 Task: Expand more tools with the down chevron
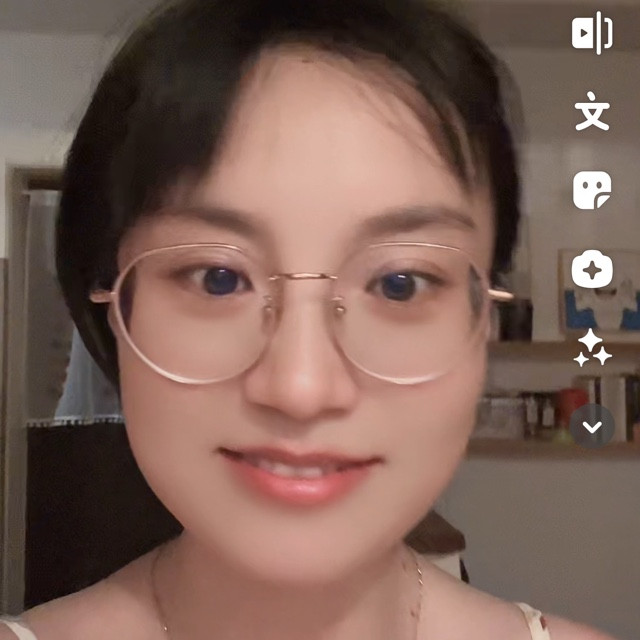pos(592,426)
